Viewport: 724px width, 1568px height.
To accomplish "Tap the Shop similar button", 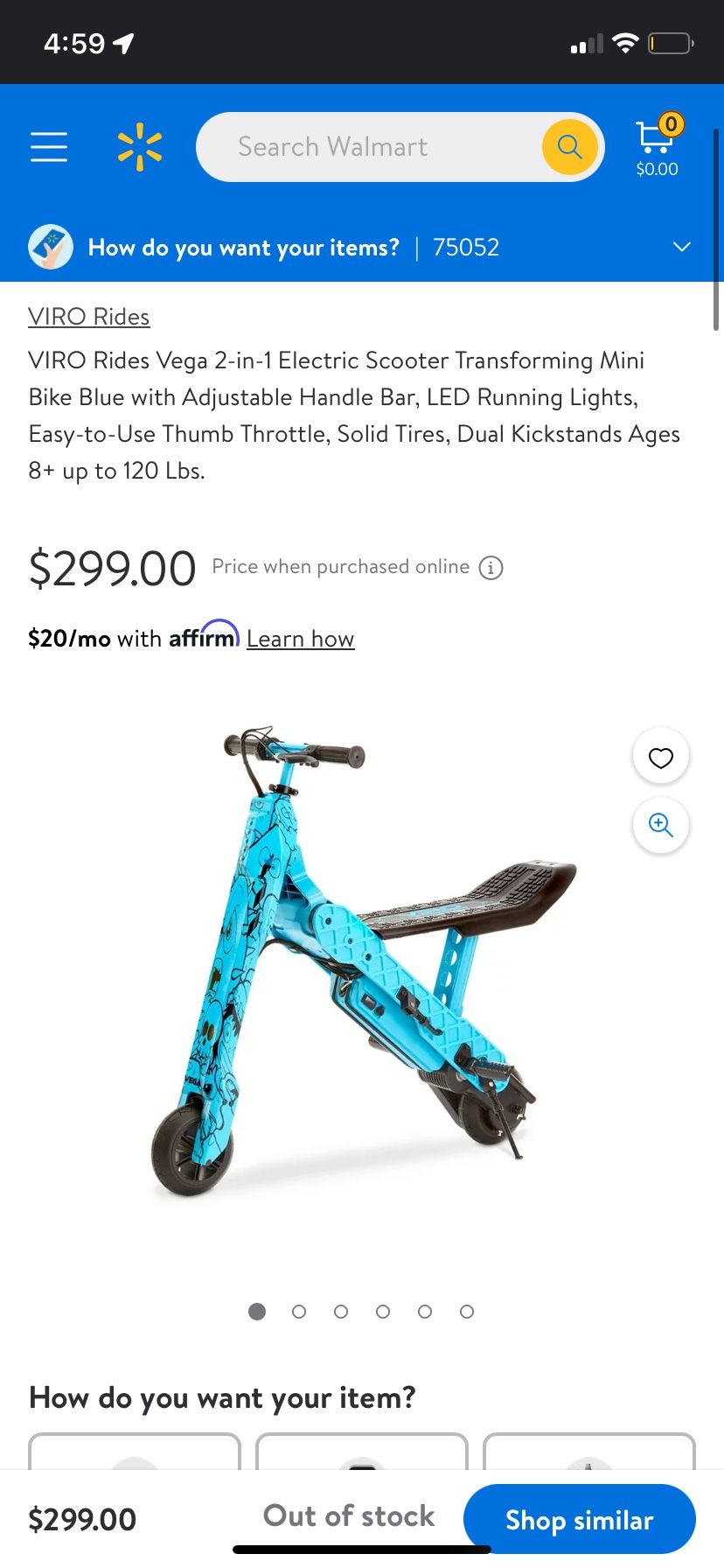I will 579,1520.
